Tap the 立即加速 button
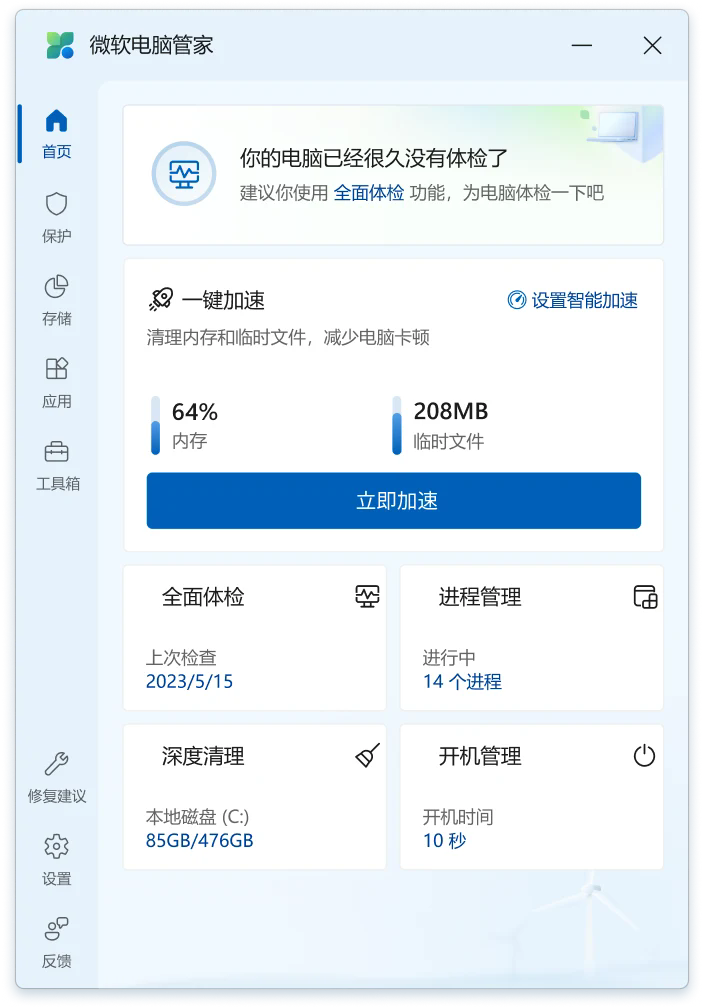This screenshot has width=702, height=1008. click(393, 501)
